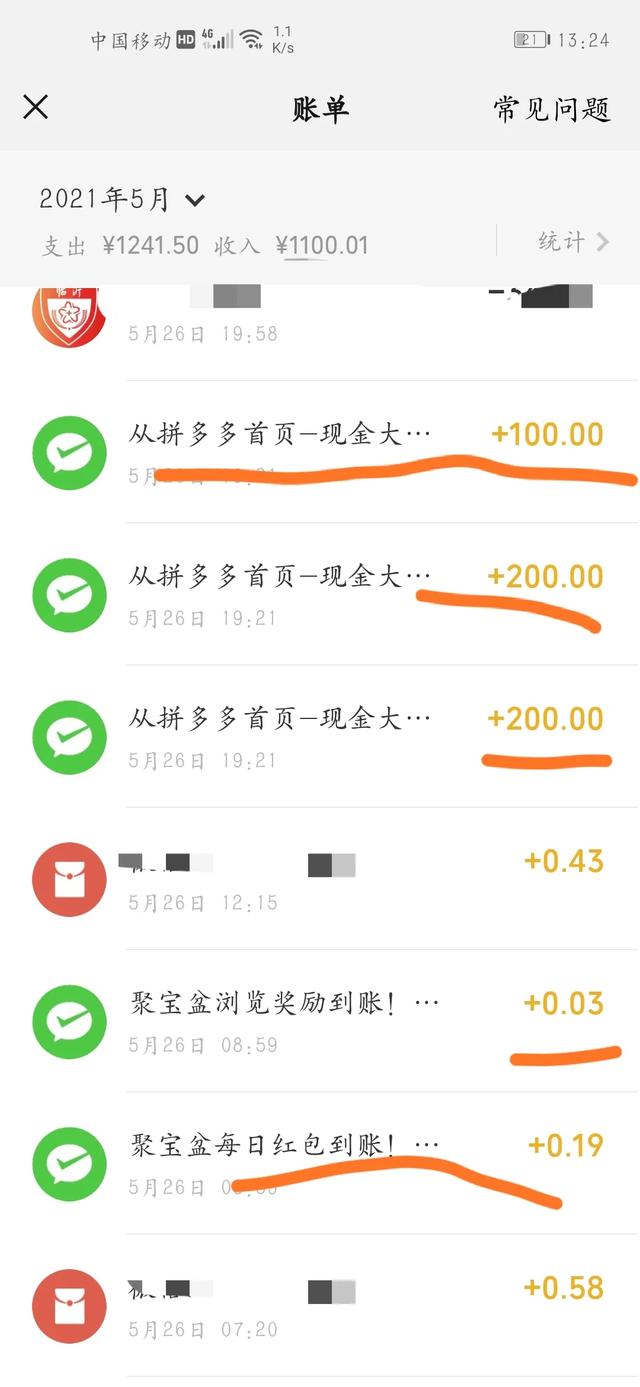The height and width of the screenshot is (1387, 640).
Task: Open the +100.00 拼多多 transaction
Action: (x=320, y=452)
